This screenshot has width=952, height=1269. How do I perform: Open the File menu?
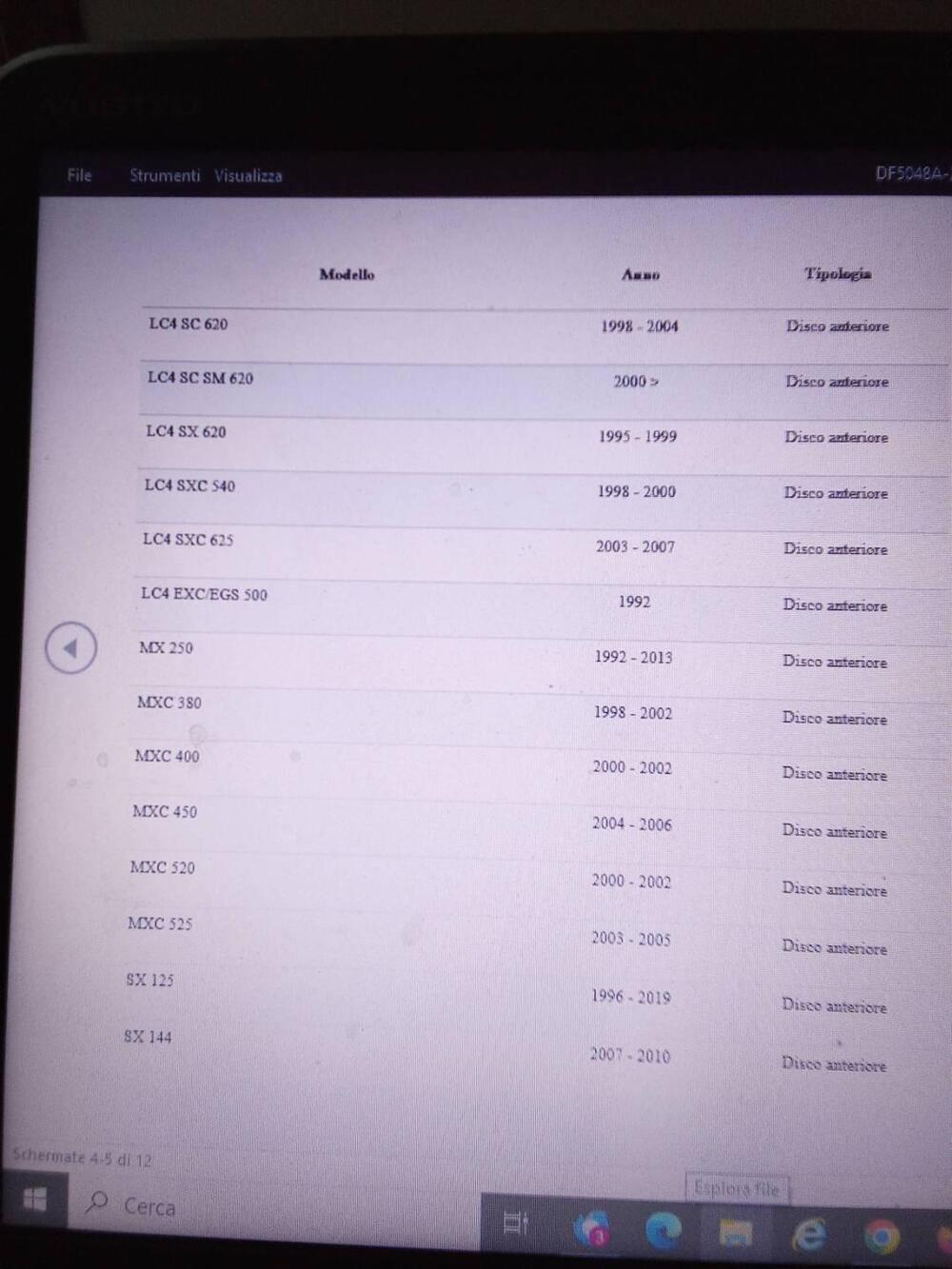79,175
